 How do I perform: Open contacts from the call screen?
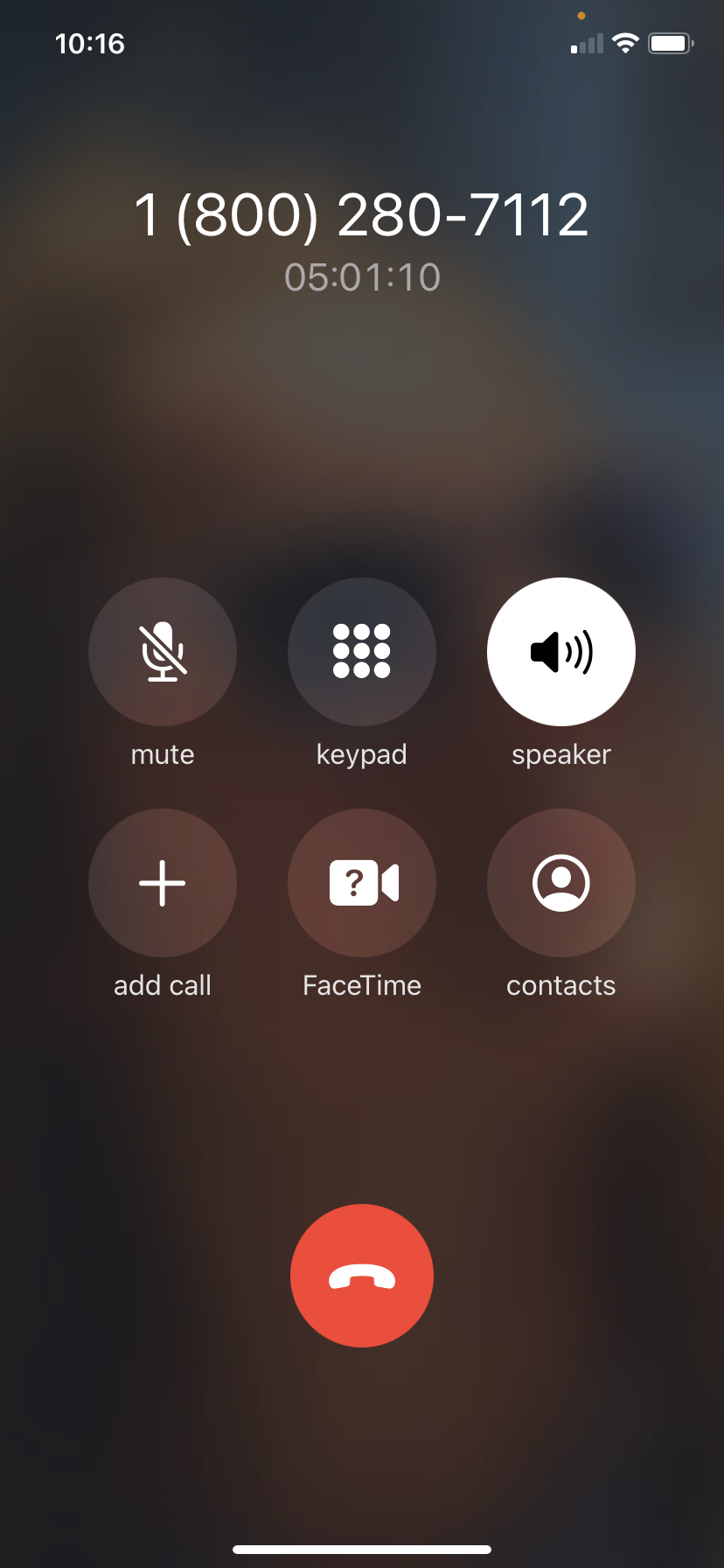pos(561,883)
